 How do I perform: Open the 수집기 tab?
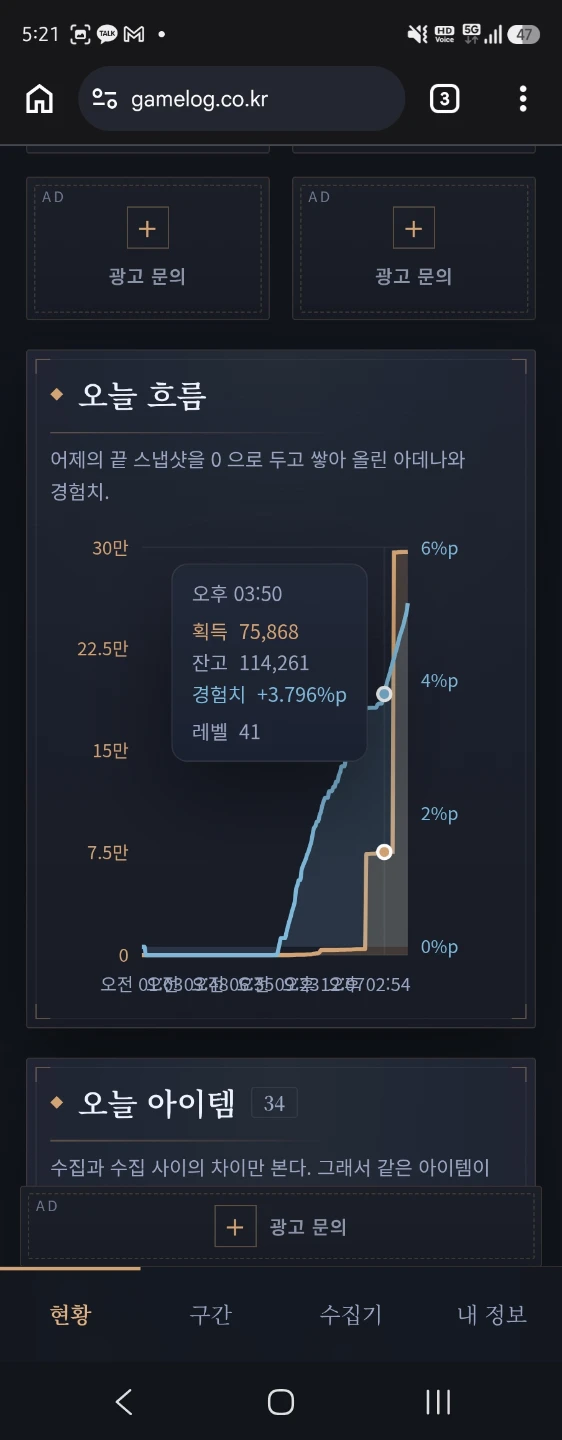pyautogui.click(x=351, y=1314)
